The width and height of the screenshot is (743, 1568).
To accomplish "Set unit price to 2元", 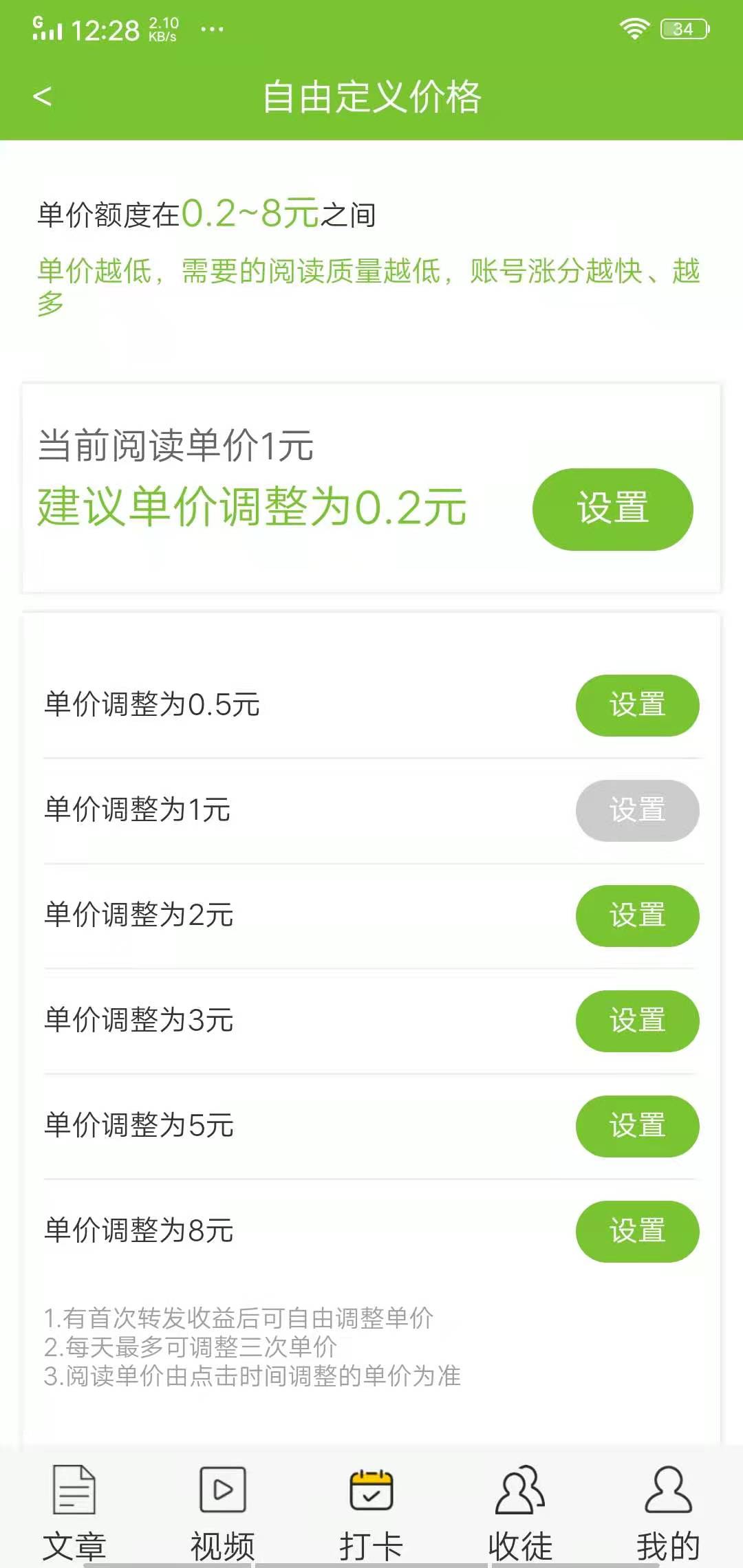I will point(636,916).
